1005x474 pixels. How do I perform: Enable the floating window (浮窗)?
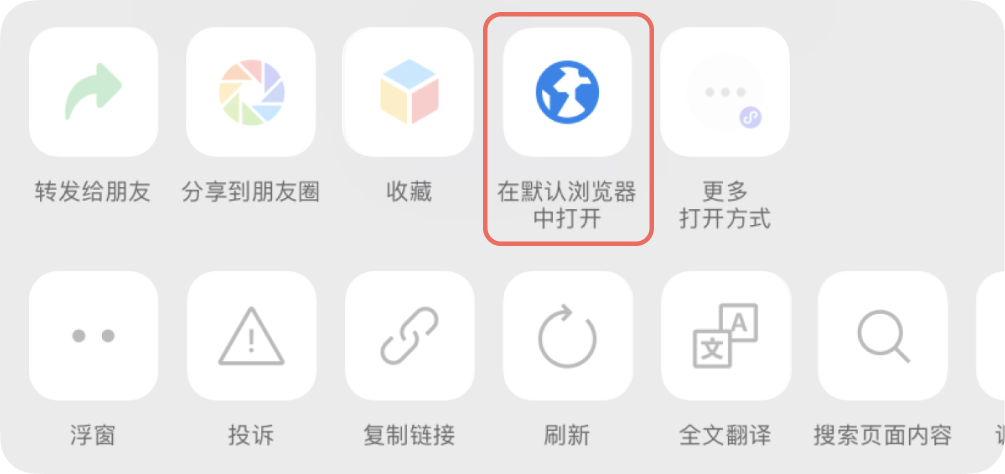coord(93,336)
